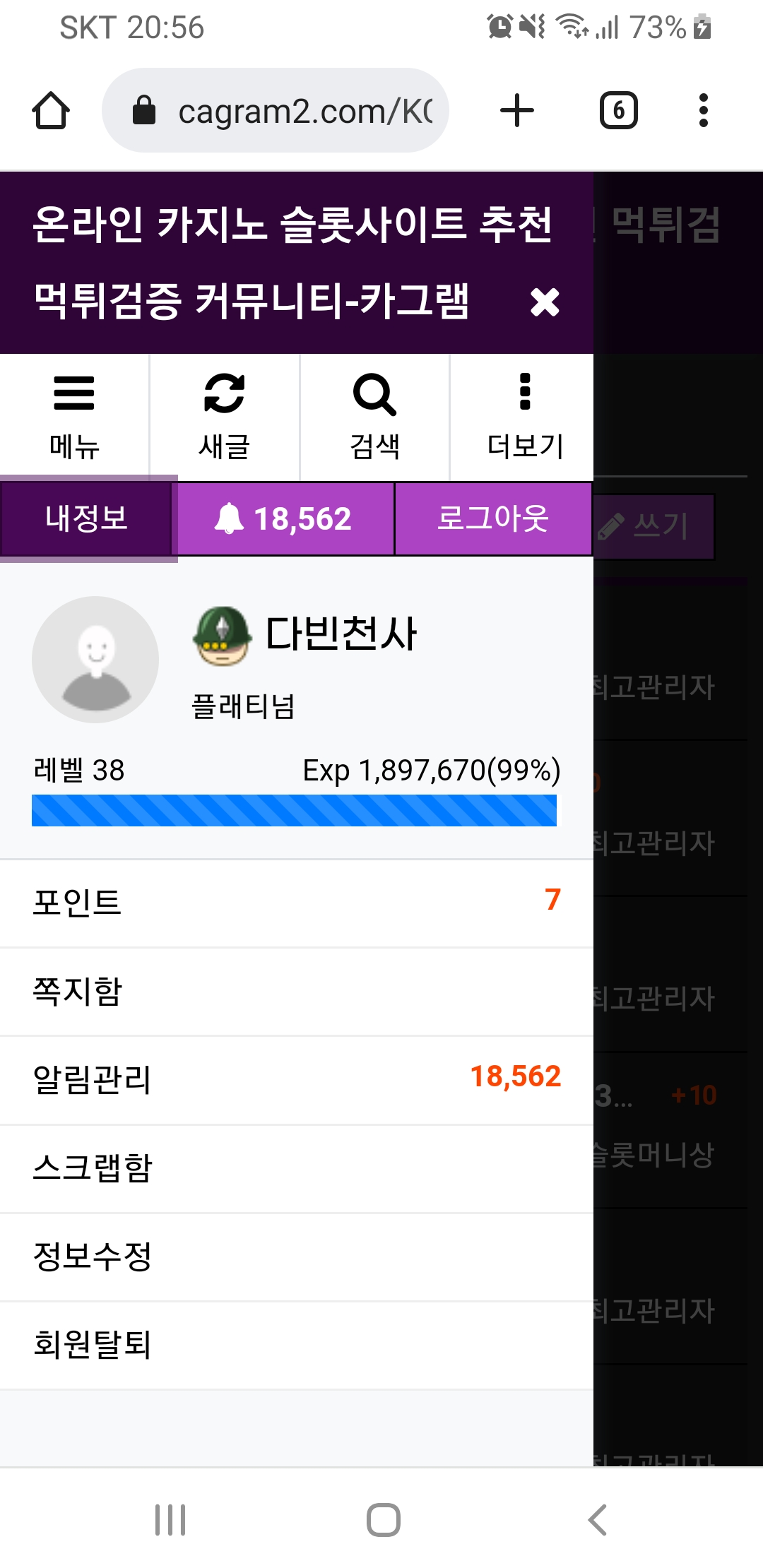The height and width of the screenshot is (1568, 763).
Task: Tap 로그아웃 to log out
Action: click(493, 518)
